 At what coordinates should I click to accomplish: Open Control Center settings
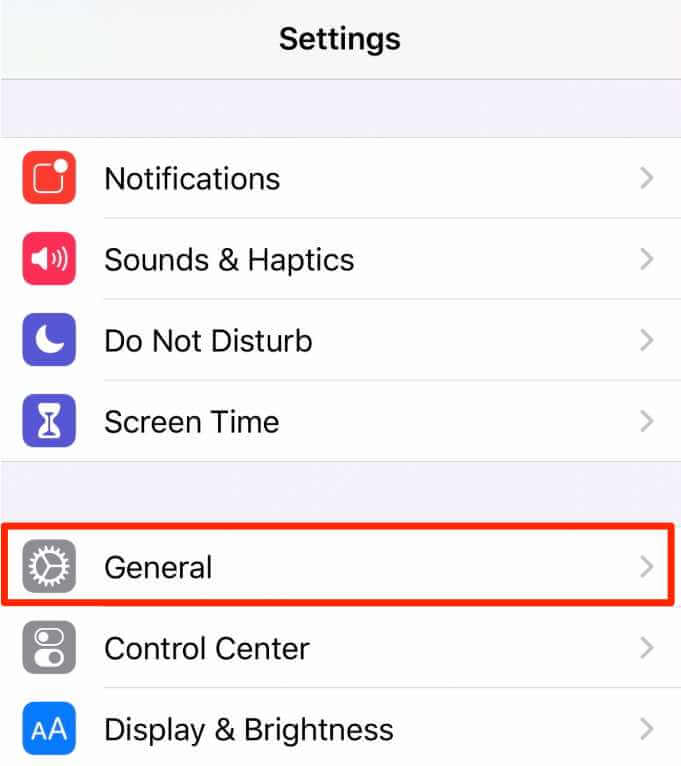click(340, 648)
